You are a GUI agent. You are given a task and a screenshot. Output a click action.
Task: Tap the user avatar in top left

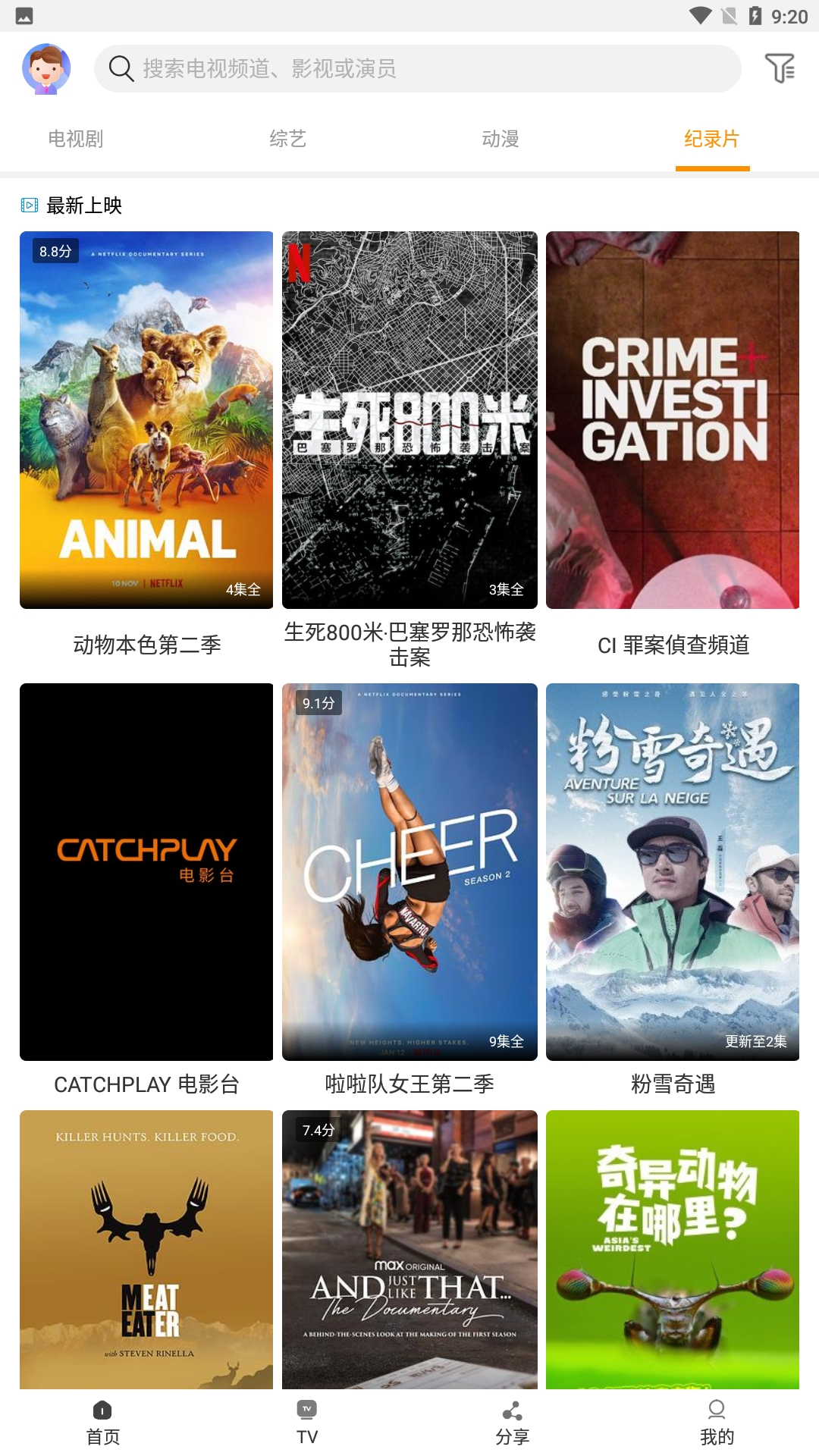click(x=45, y=68)
